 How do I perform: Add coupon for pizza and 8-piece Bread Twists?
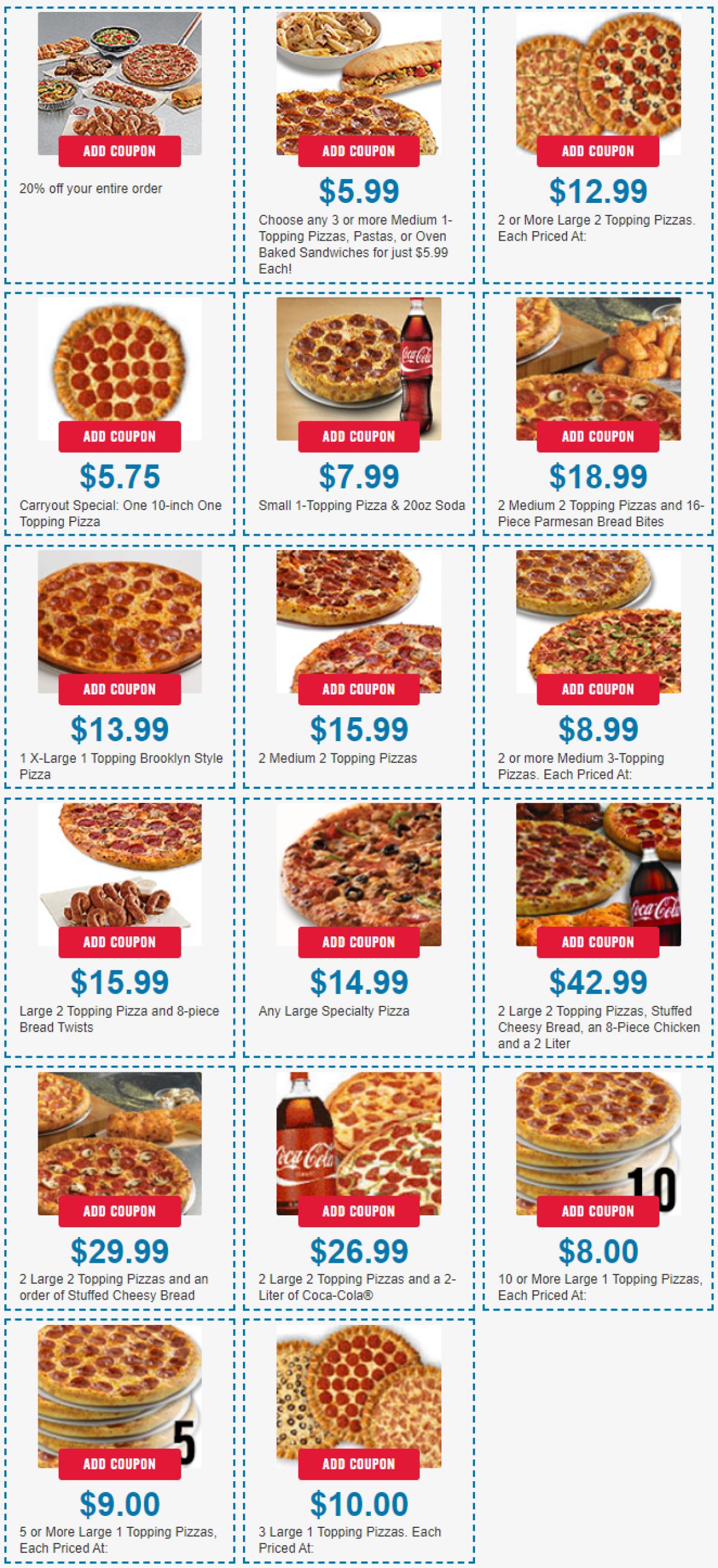click(x=119, y=942)
